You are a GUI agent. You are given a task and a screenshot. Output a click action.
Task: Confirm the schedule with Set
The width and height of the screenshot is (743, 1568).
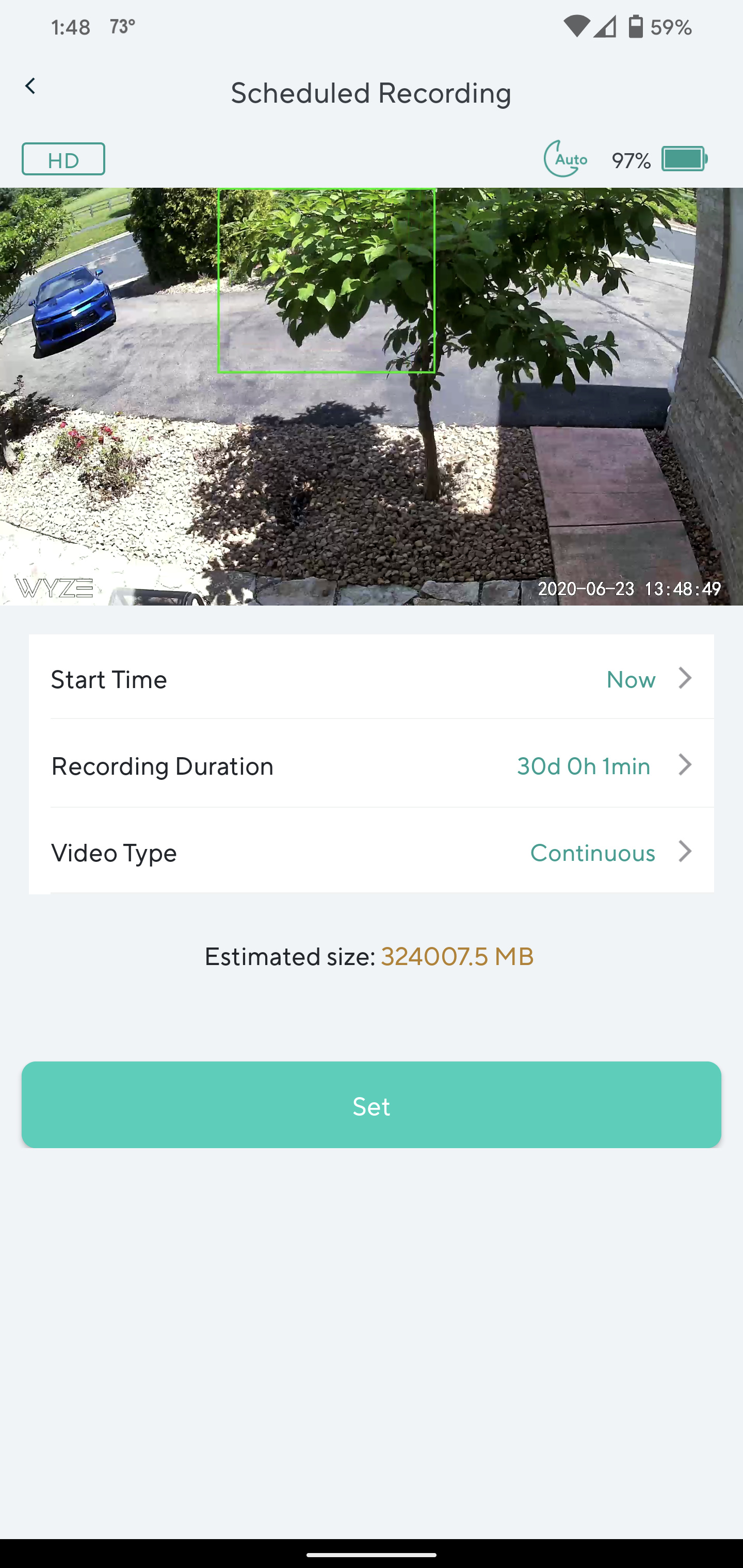tap(371, 1105)
